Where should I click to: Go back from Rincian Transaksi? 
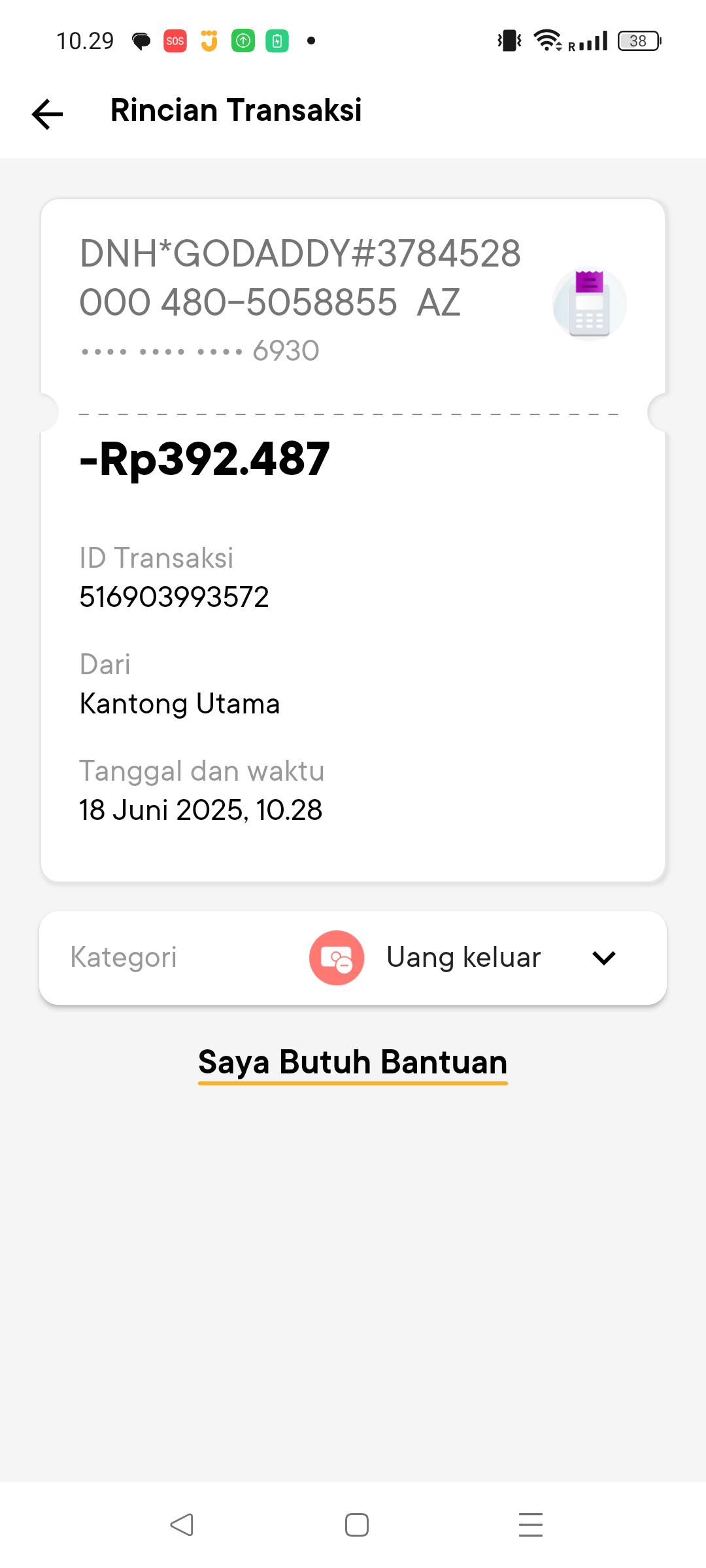point(47,114)
